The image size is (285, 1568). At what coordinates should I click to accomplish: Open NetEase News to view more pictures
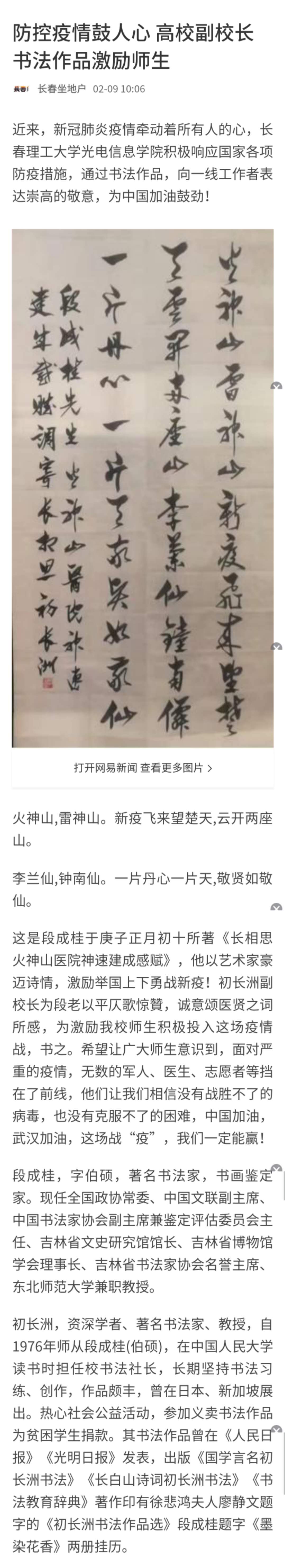[142, 768]
